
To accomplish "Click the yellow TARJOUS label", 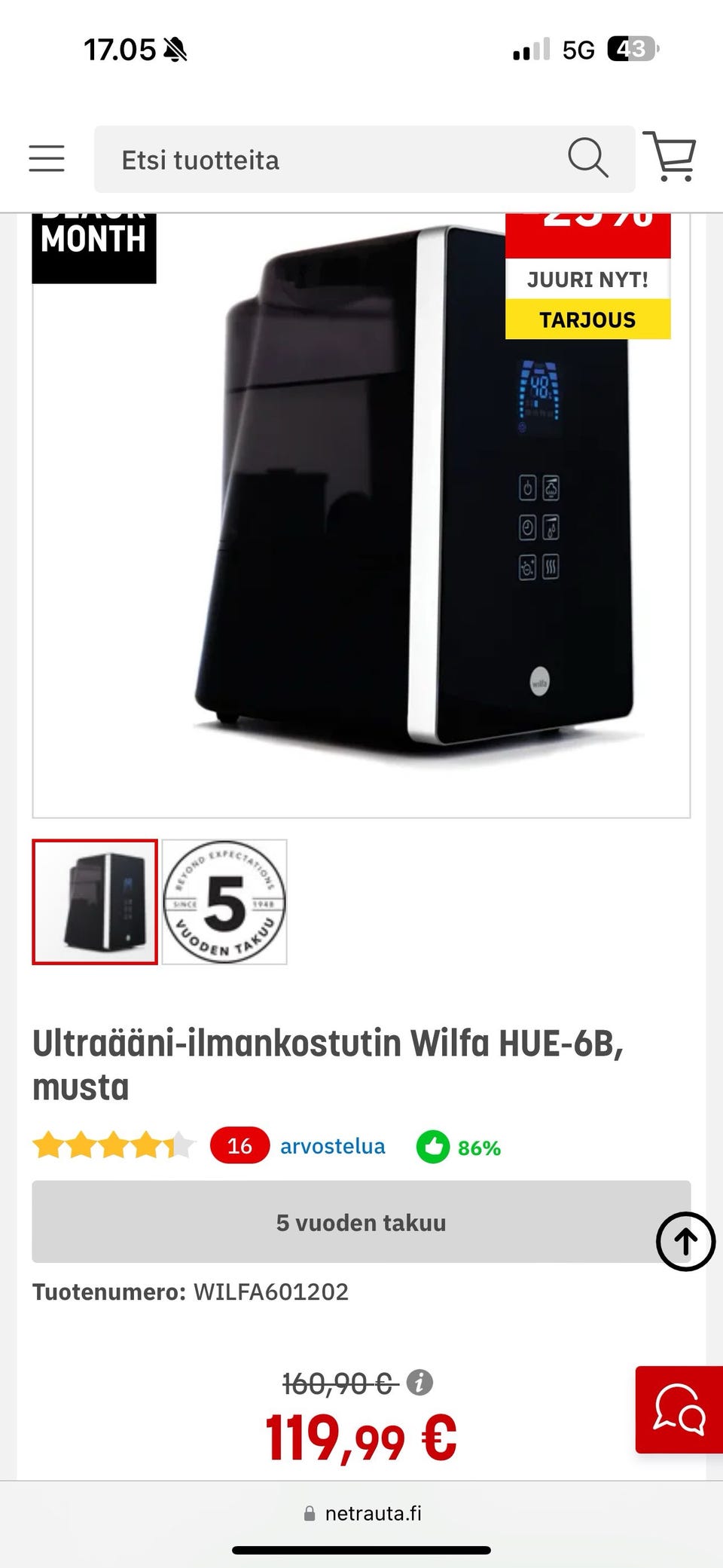I will tap(588, 319).
